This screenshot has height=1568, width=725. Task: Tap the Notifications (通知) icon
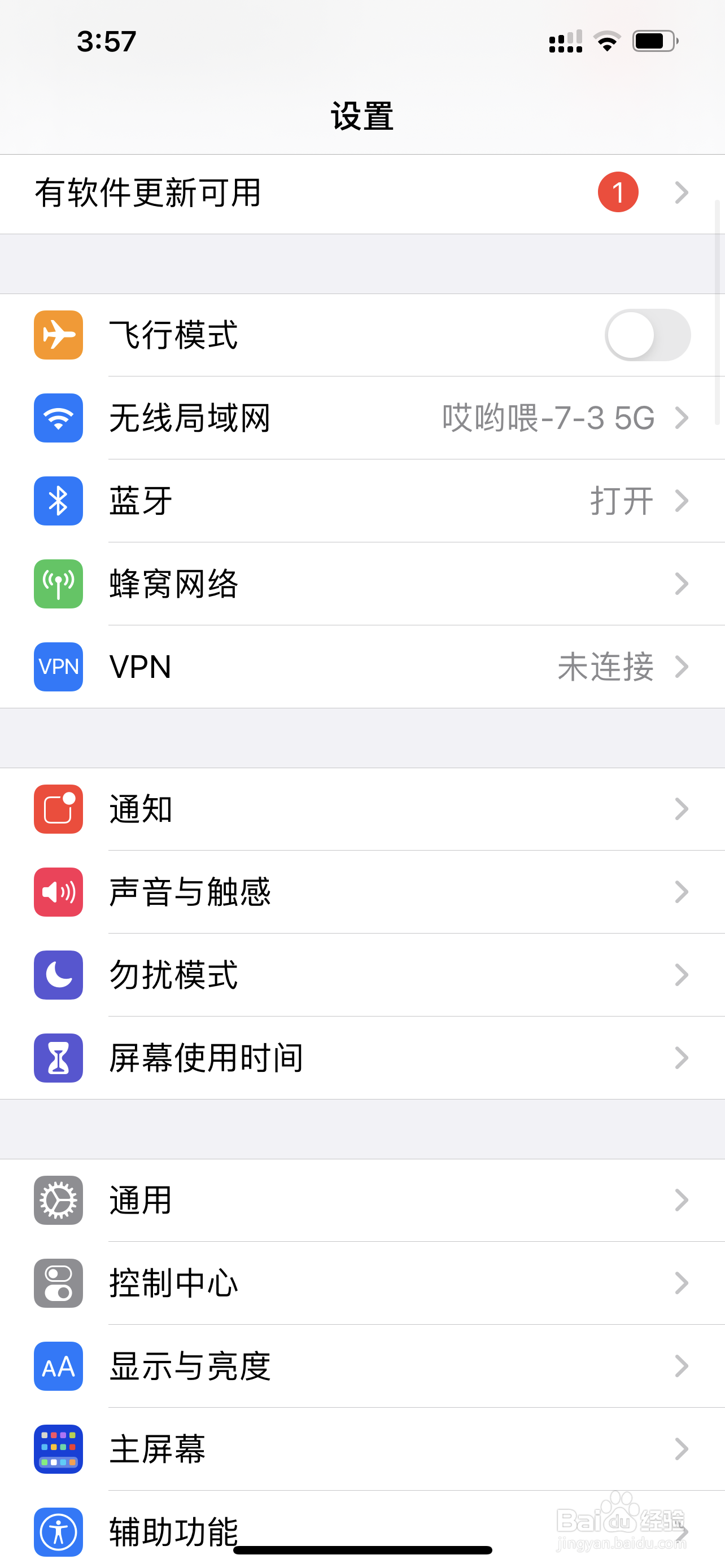[x=58, y=809]
